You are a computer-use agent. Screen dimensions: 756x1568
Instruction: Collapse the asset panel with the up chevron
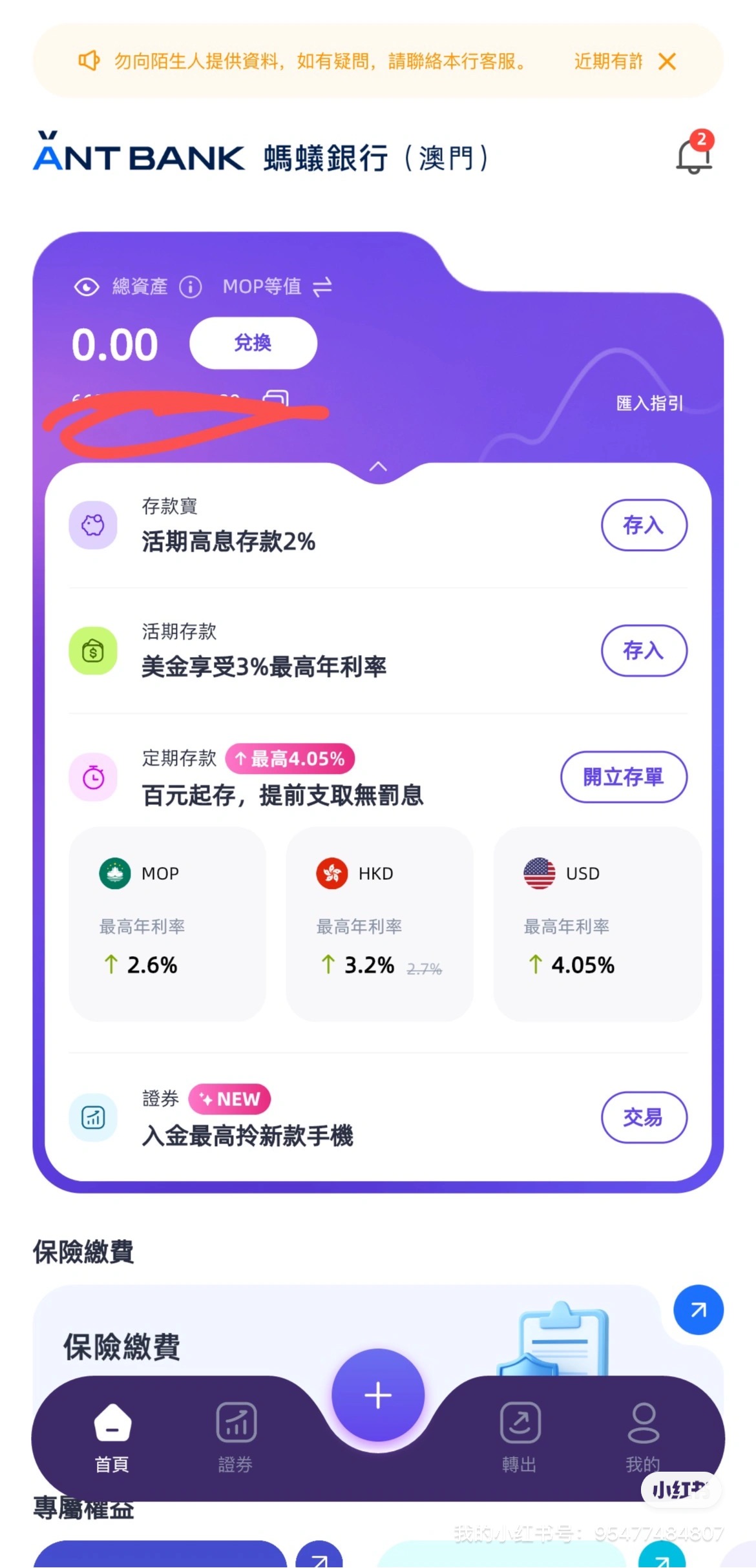(x=378, y=466)
